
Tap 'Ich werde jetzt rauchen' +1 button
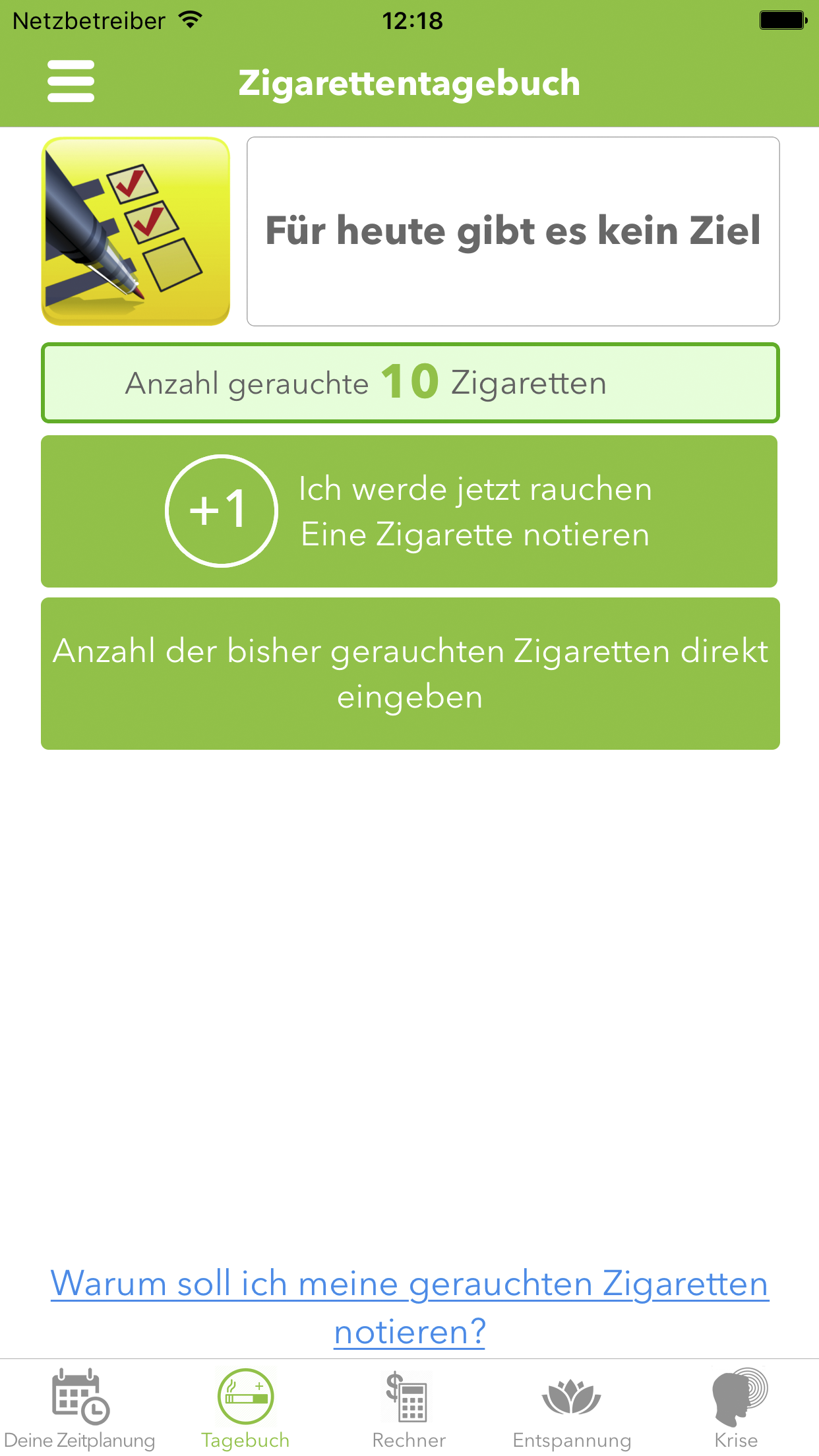coord(409,511)
